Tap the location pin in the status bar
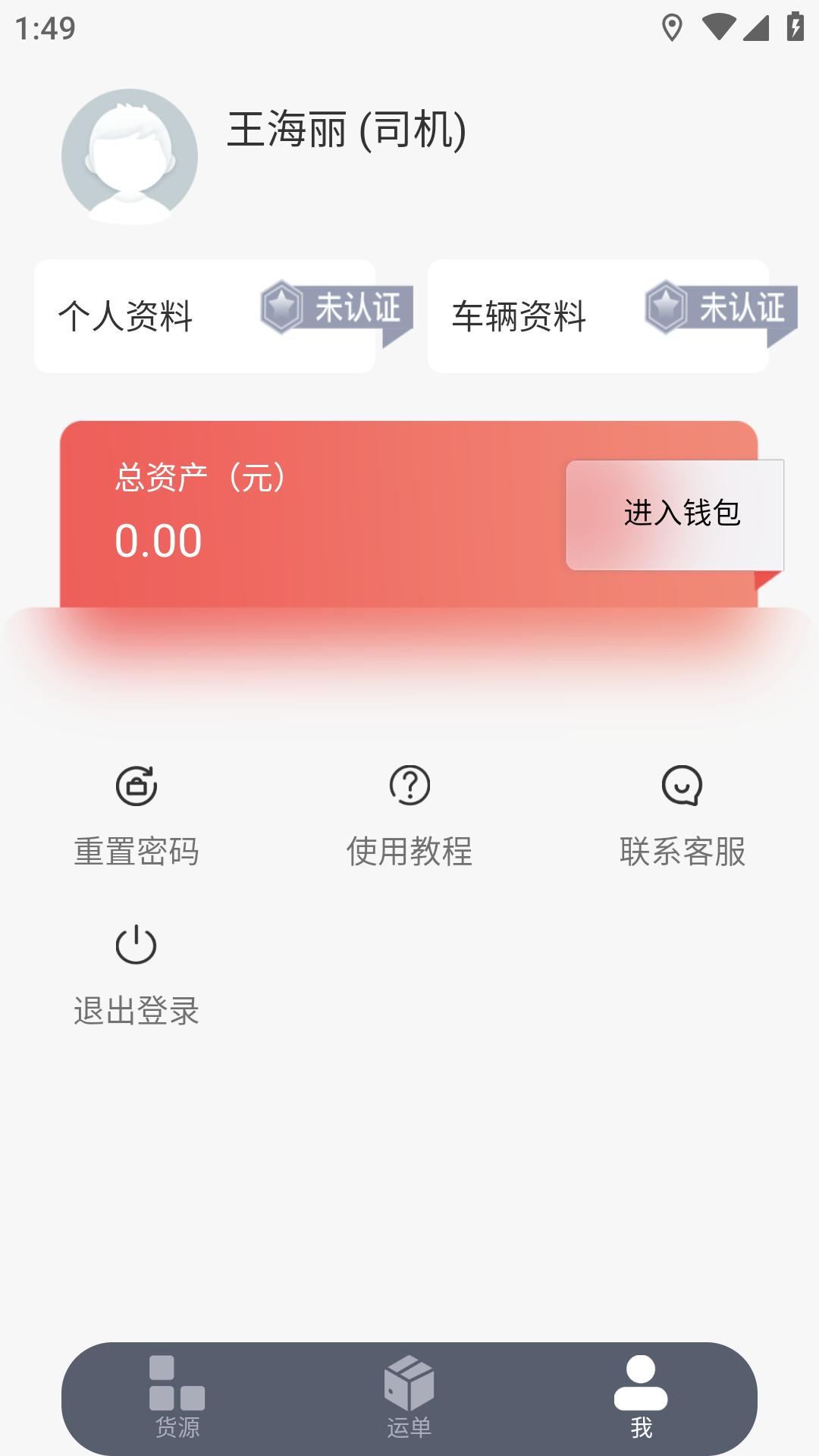The width and height of the screenshot is (819, 1456). pyautogui.click(x=673, y=29)
